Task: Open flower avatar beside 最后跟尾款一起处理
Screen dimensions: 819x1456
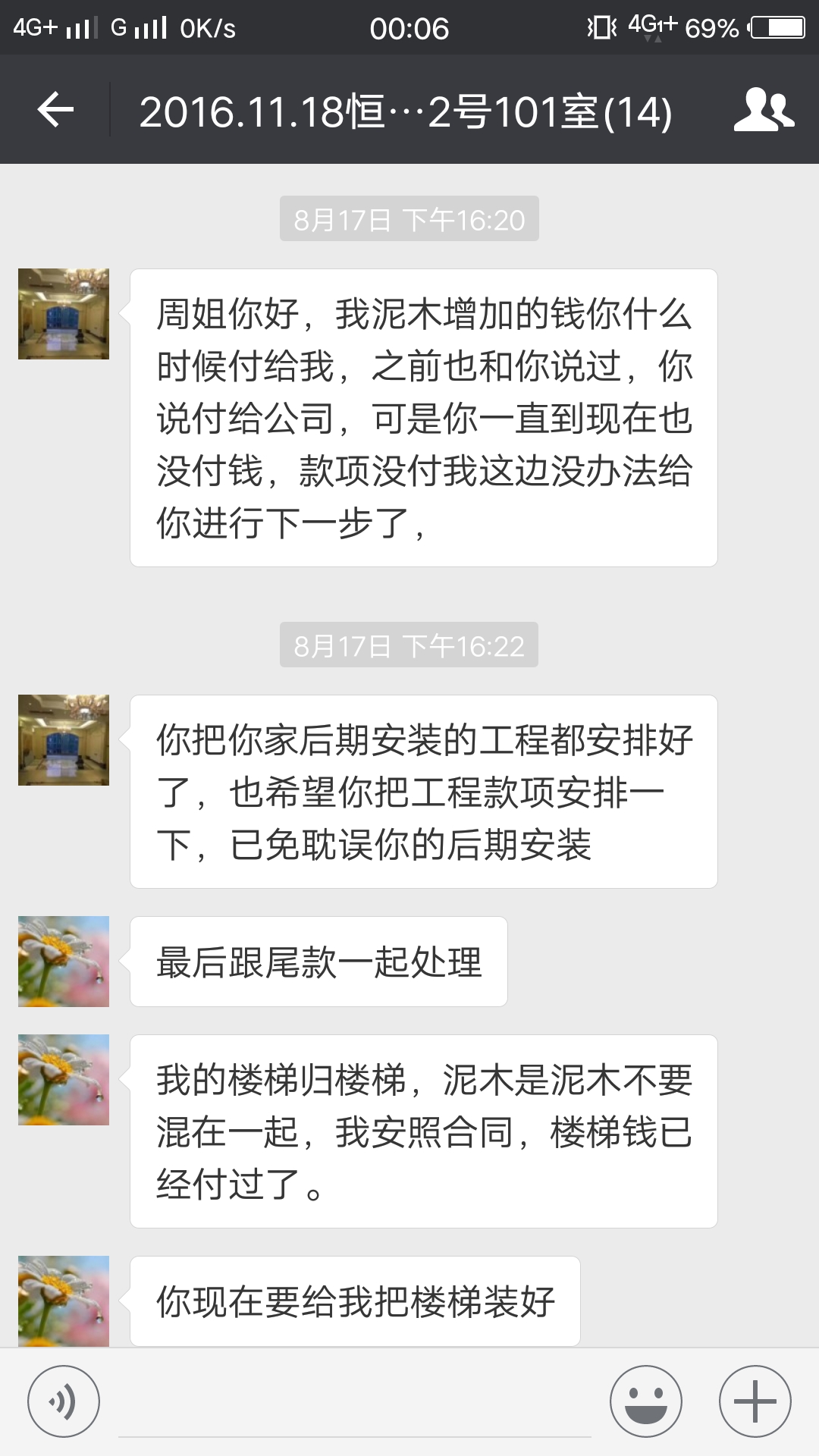Action: click(64, 962)
